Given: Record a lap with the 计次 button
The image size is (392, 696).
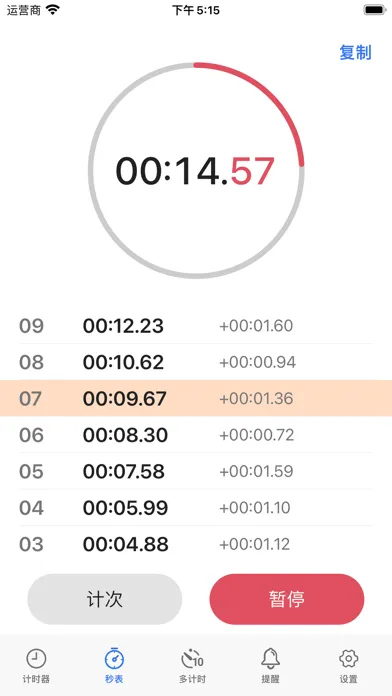Looking at the screenshot, I should [105, 599].
